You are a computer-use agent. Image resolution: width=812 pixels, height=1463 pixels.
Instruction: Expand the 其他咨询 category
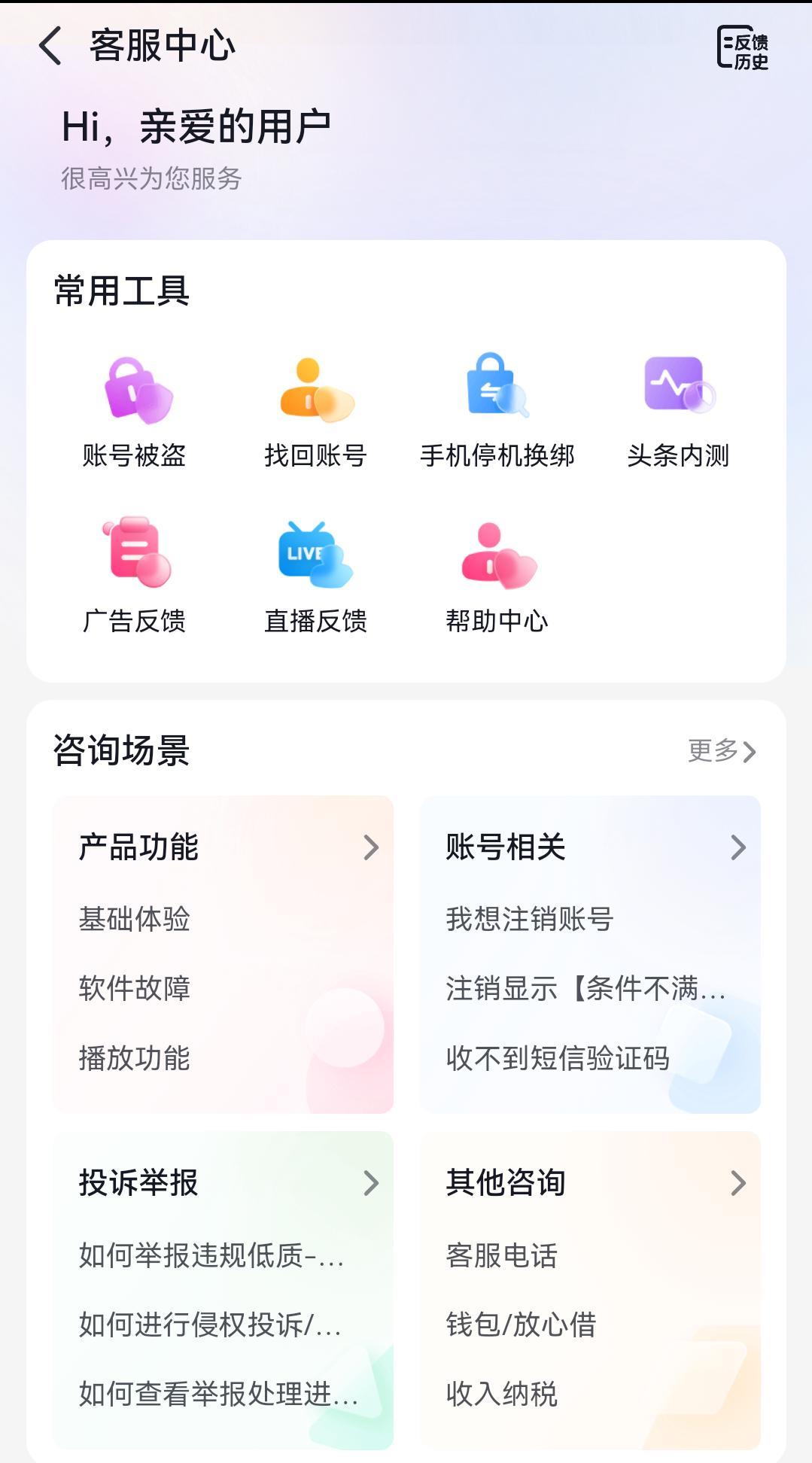pyautogui.click(x=591, y=1183)
